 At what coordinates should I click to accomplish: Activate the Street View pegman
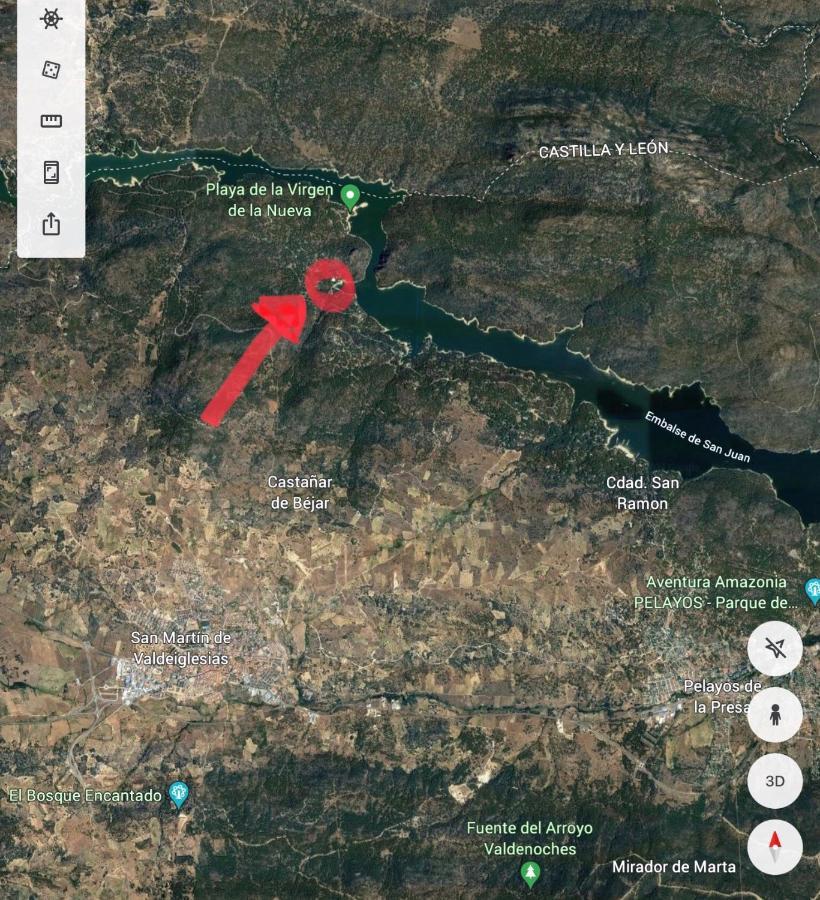pos(774,714)
